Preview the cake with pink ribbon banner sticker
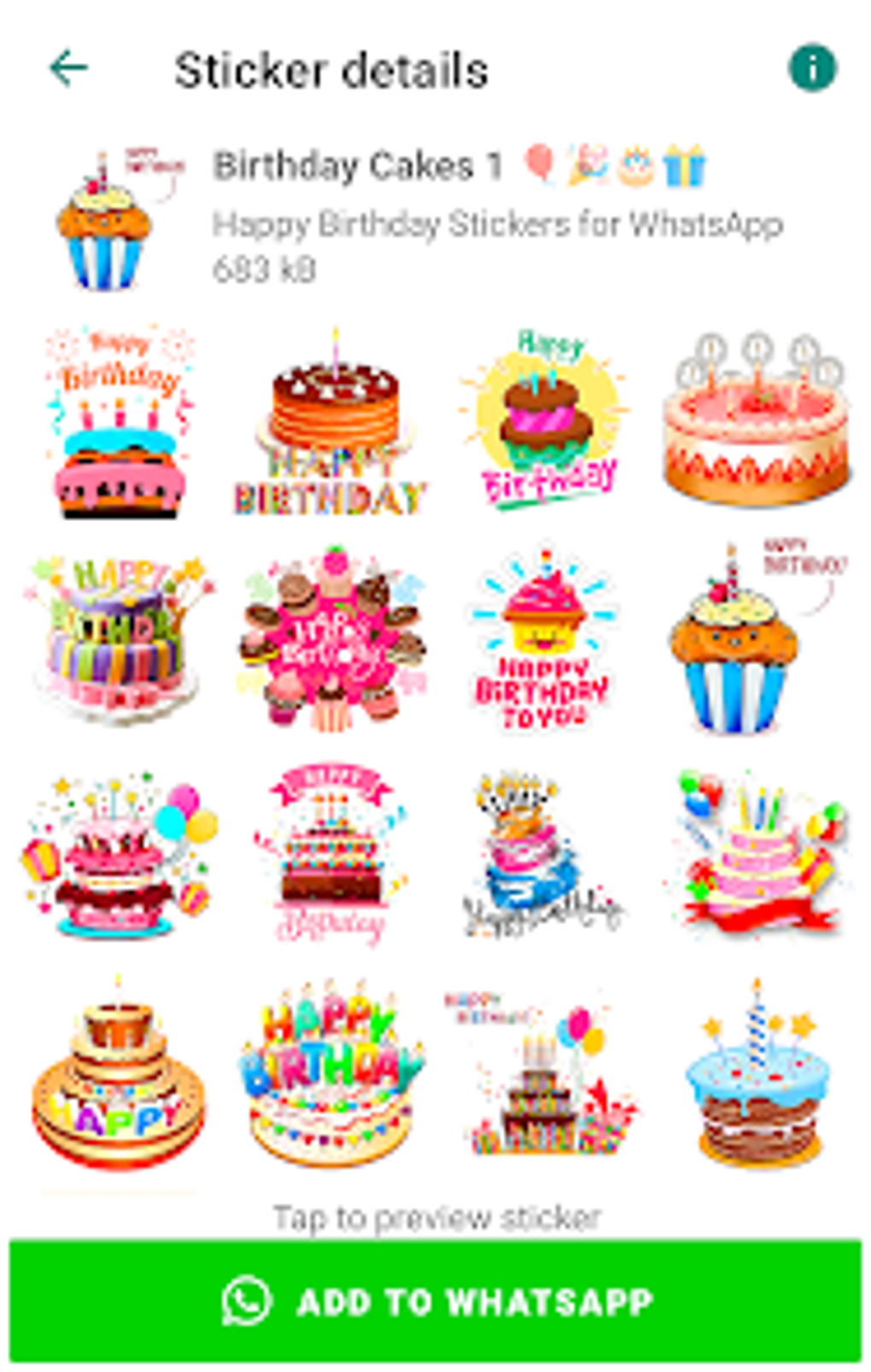The width and height of the screenshot is (871, 1372). tap(330, 854)
